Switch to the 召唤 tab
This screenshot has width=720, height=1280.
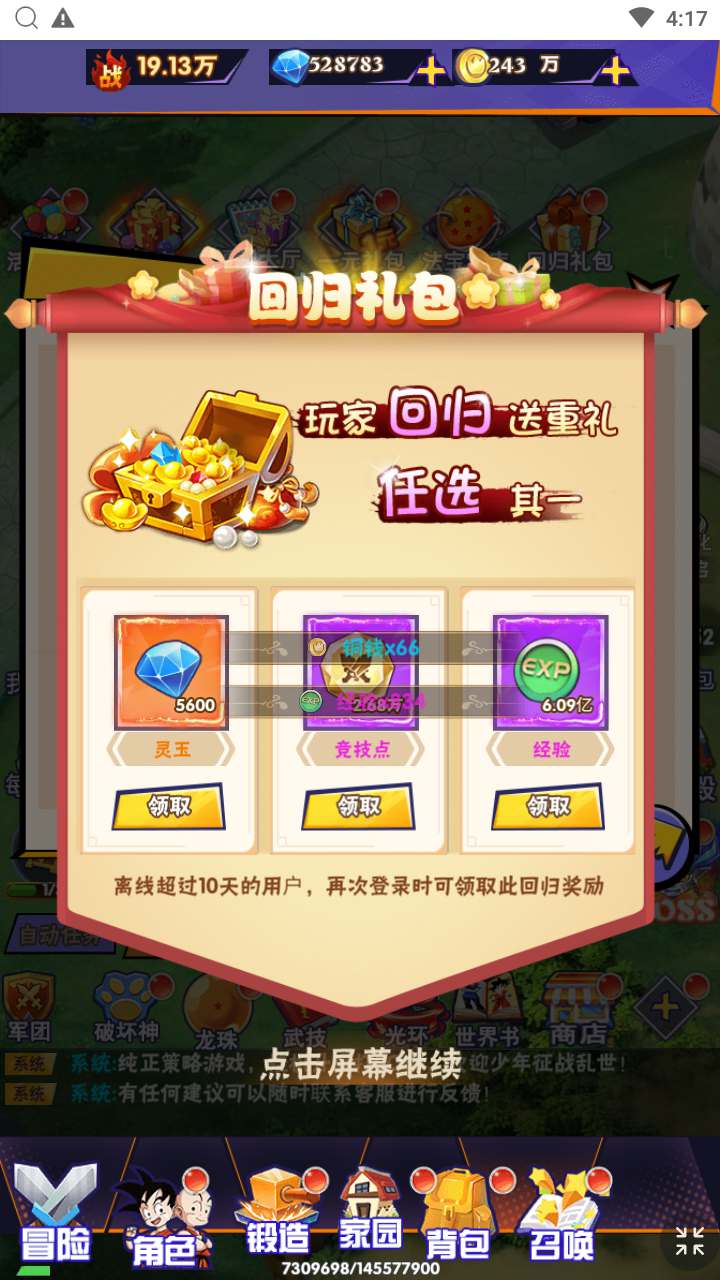click(x=560, y=1215)
